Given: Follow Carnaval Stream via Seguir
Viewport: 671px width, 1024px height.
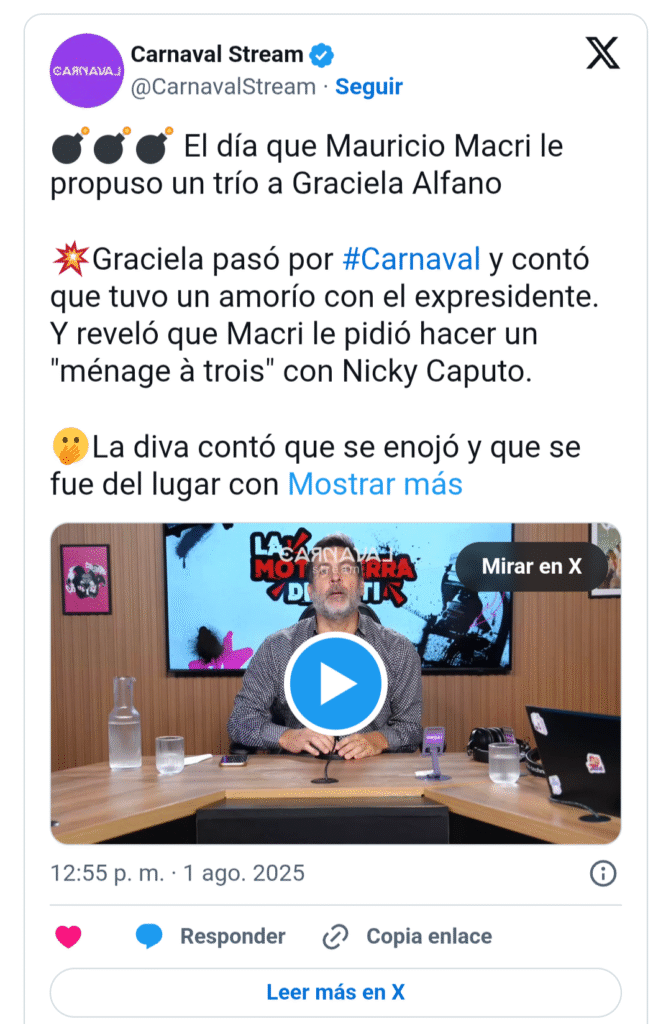Looking at the screenshot, I should click(x=369, y=87).
